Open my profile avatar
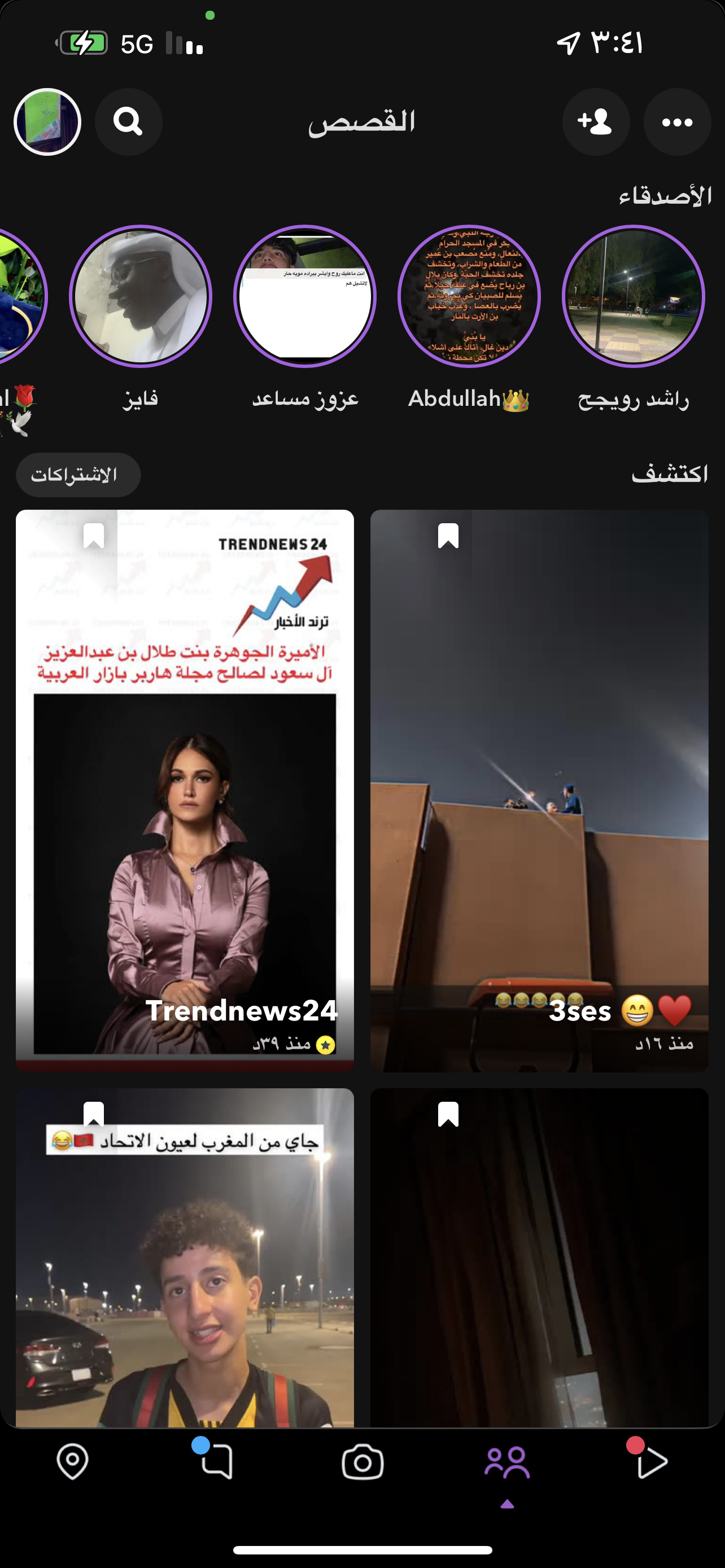Image resolution: width=725 pixels, height=1568 pixels. [x=47, y=122]
